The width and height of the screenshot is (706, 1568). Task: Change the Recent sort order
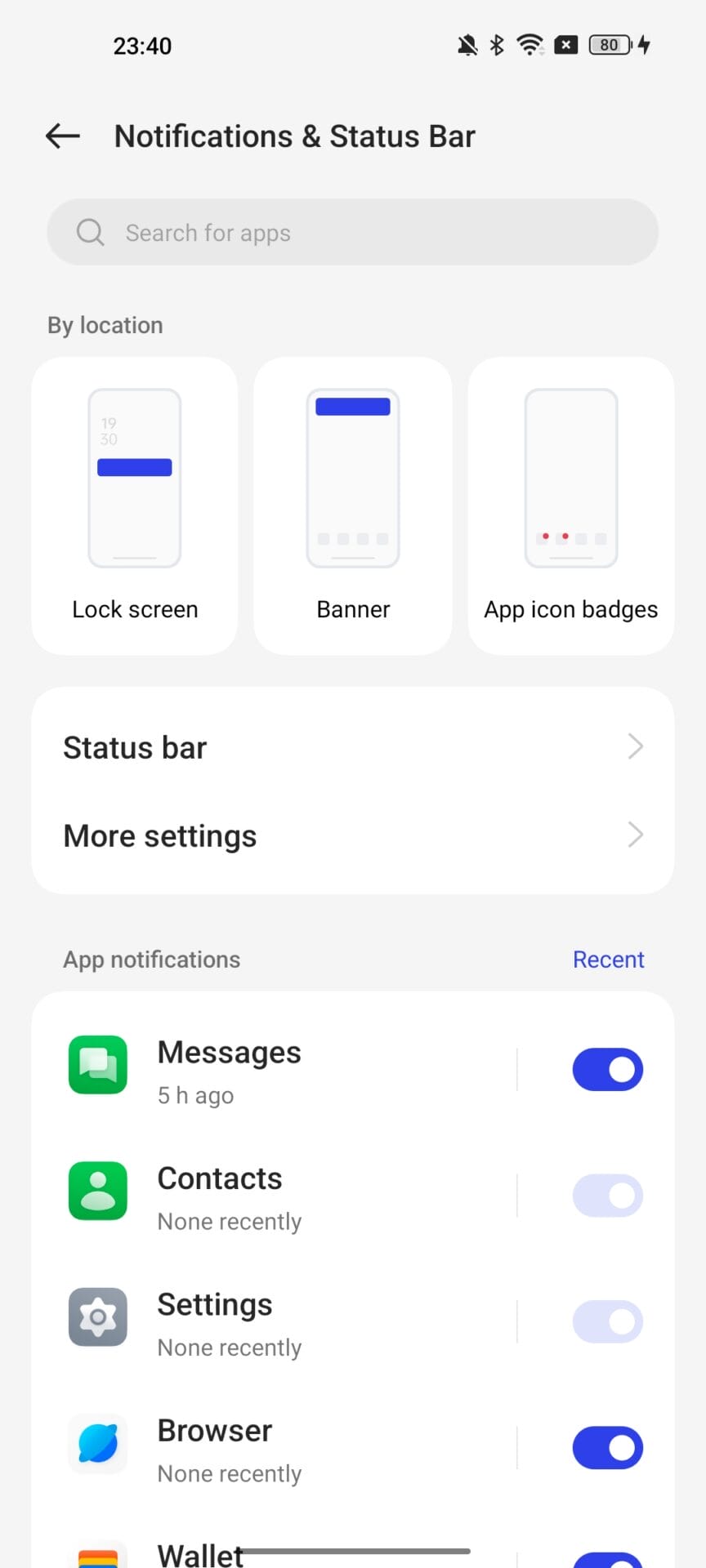(608, 960)
